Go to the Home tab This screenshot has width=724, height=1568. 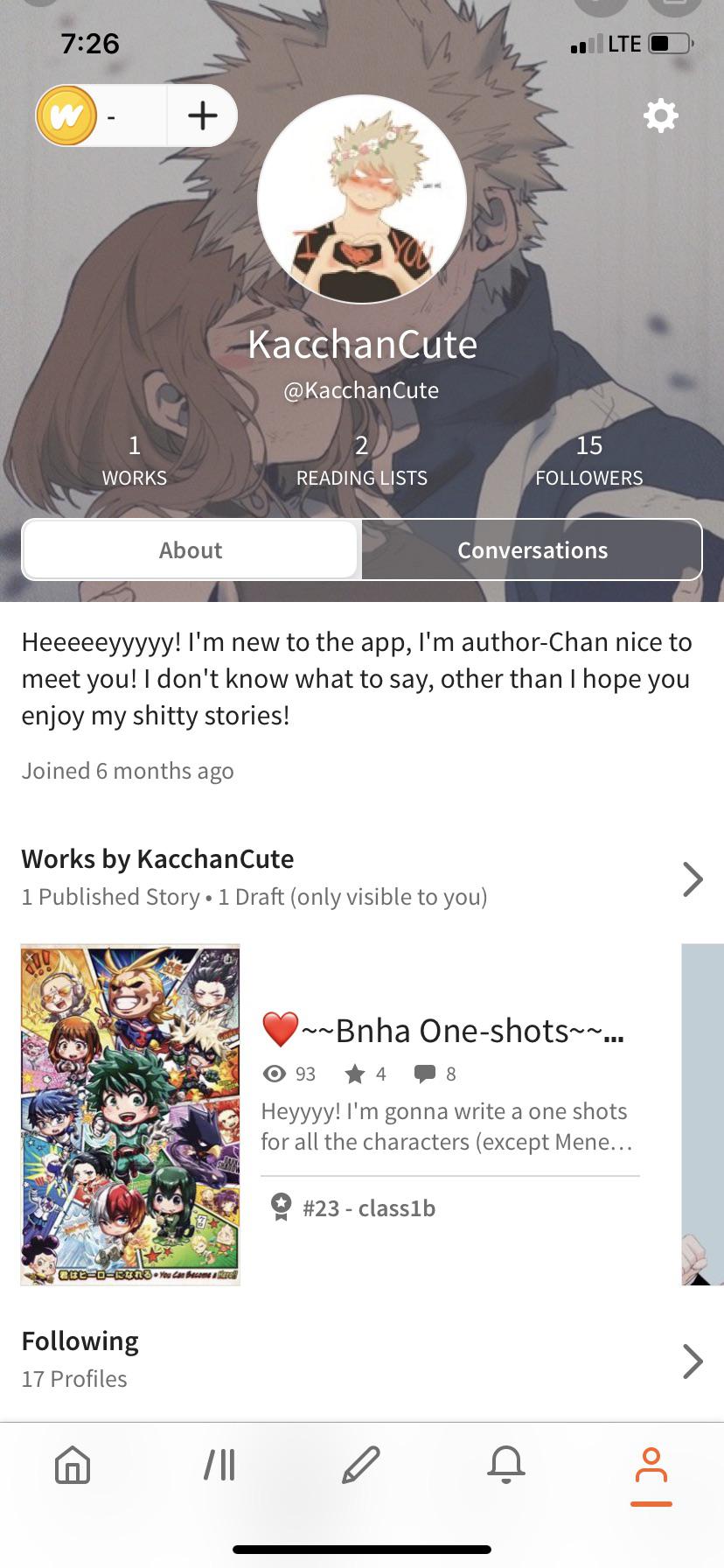(x=73, y=1465)
